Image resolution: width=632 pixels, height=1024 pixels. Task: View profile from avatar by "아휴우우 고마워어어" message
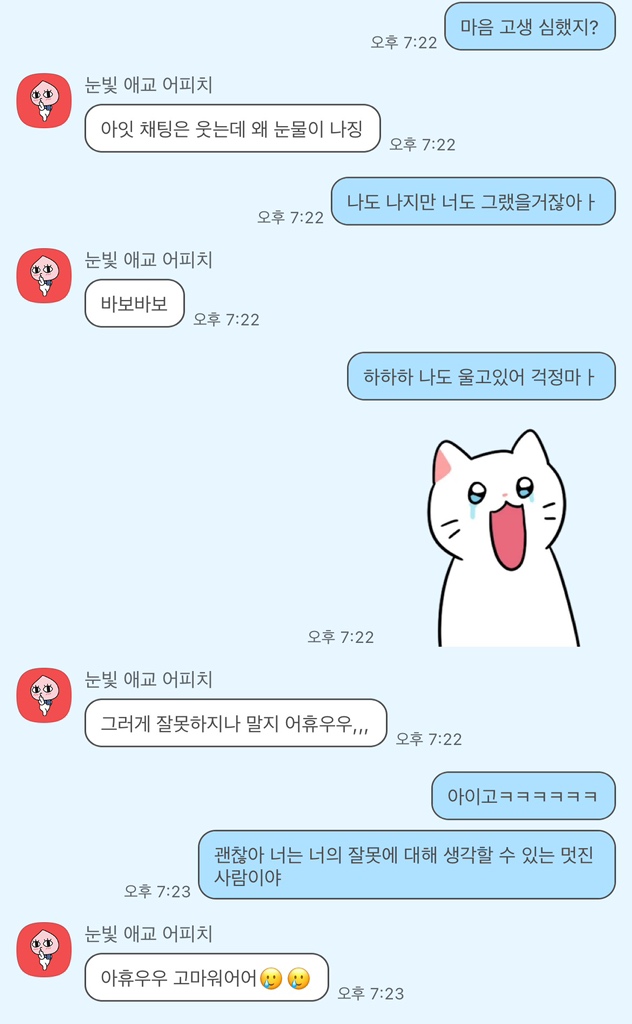44,949
